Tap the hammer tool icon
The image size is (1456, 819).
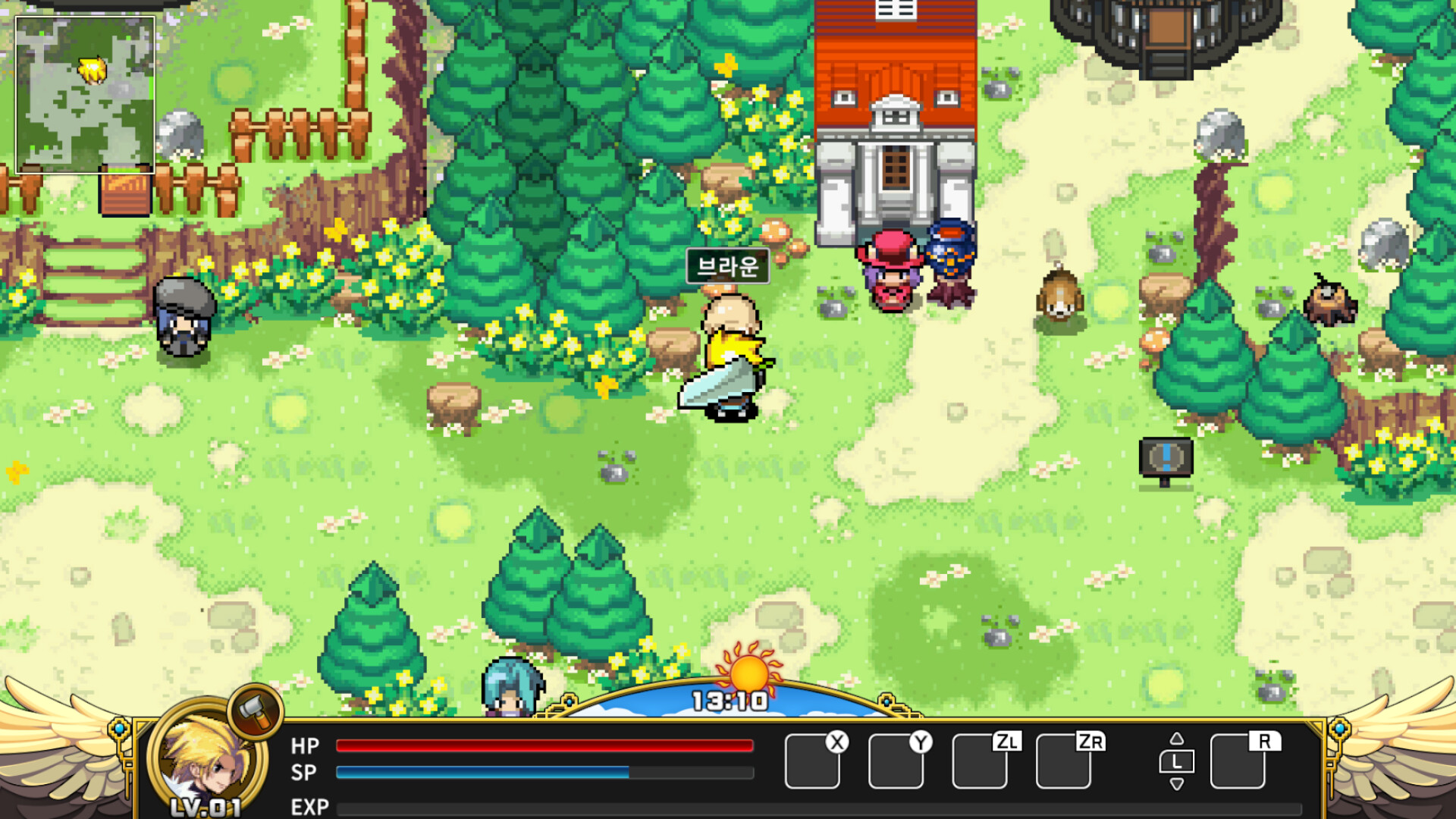256,711
